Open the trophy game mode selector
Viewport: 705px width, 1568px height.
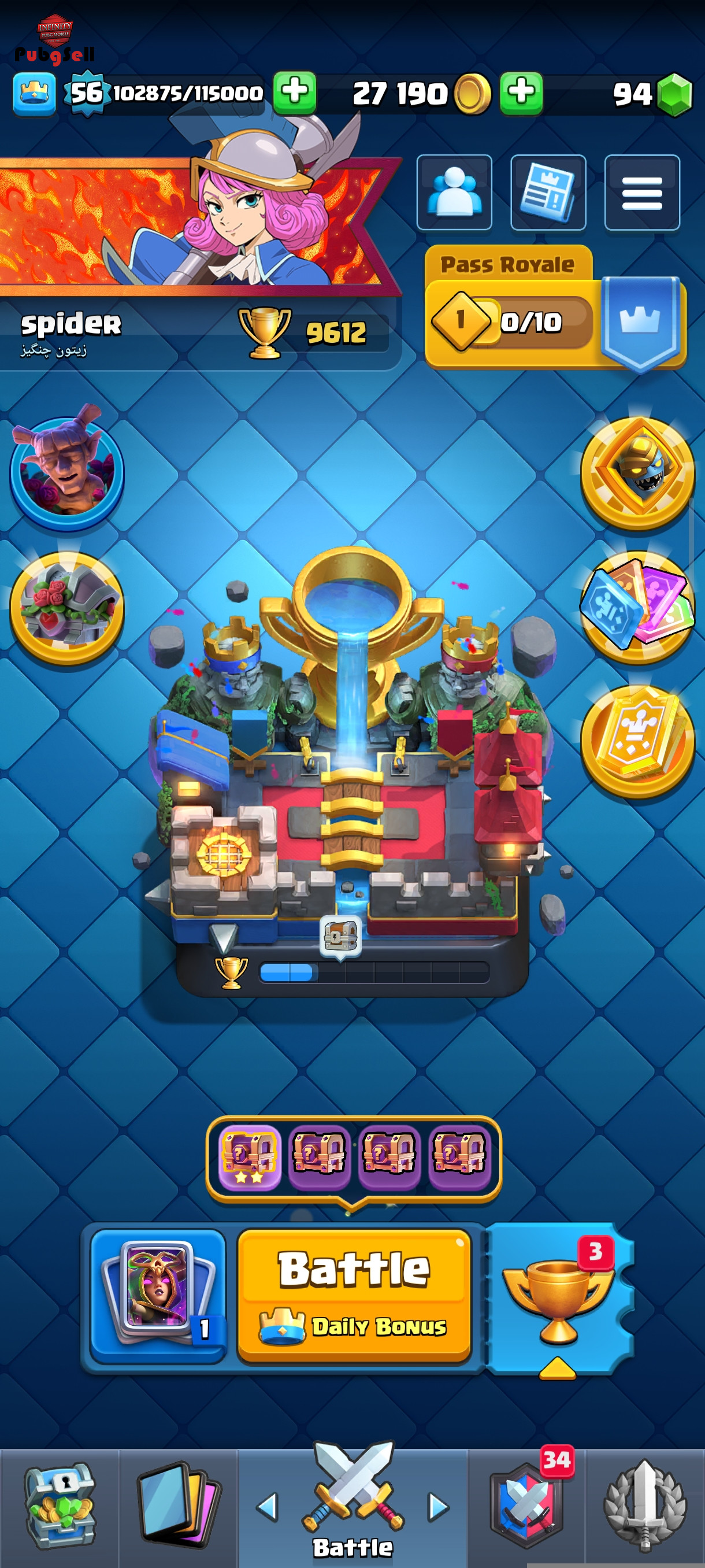click(x=558, y=1299)
